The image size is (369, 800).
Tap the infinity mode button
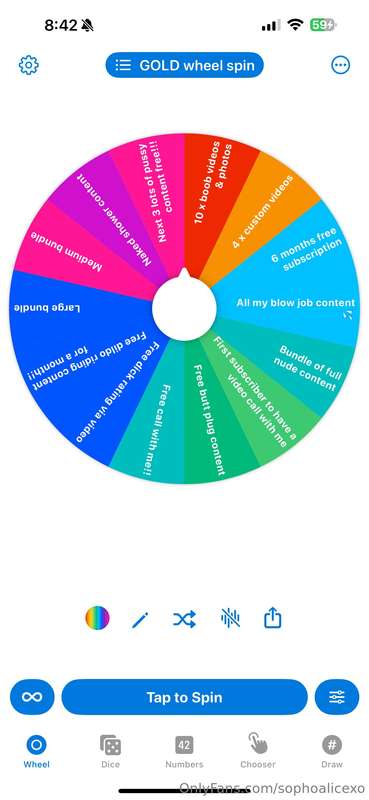(x=32, y=697)
